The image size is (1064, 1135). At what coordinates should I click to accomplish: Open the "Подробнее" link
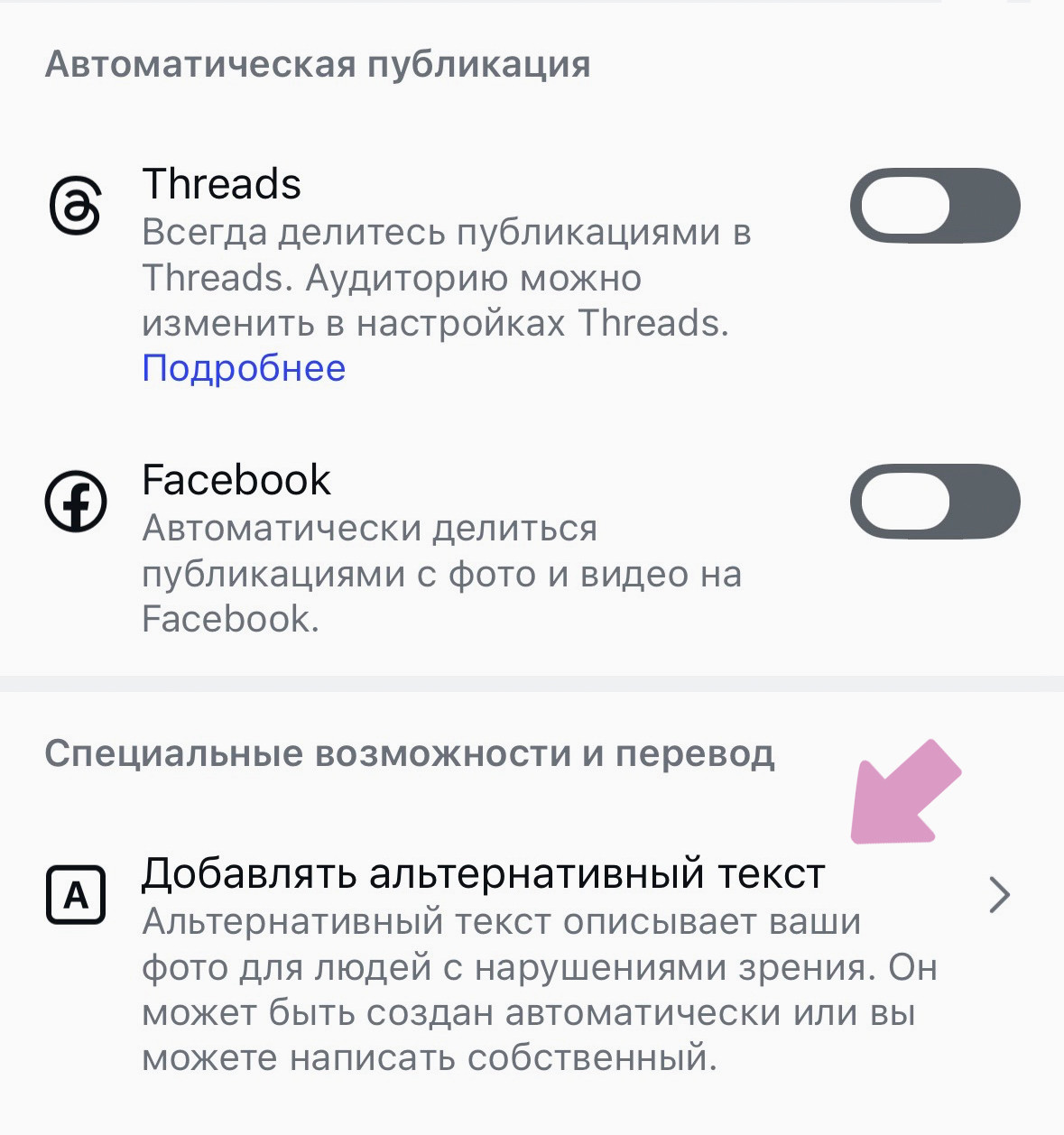coord(242,367)
